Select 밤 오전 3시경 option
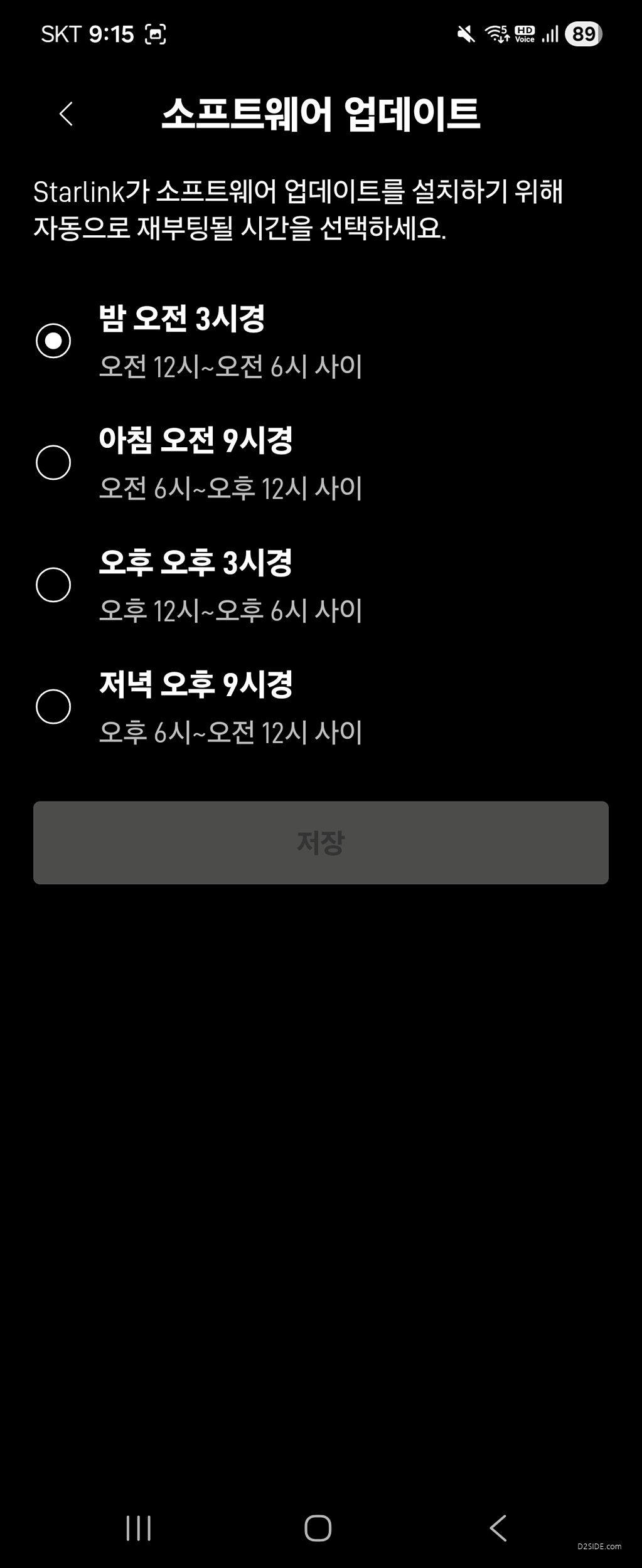 pyautogui.click(x=53, y=341)
